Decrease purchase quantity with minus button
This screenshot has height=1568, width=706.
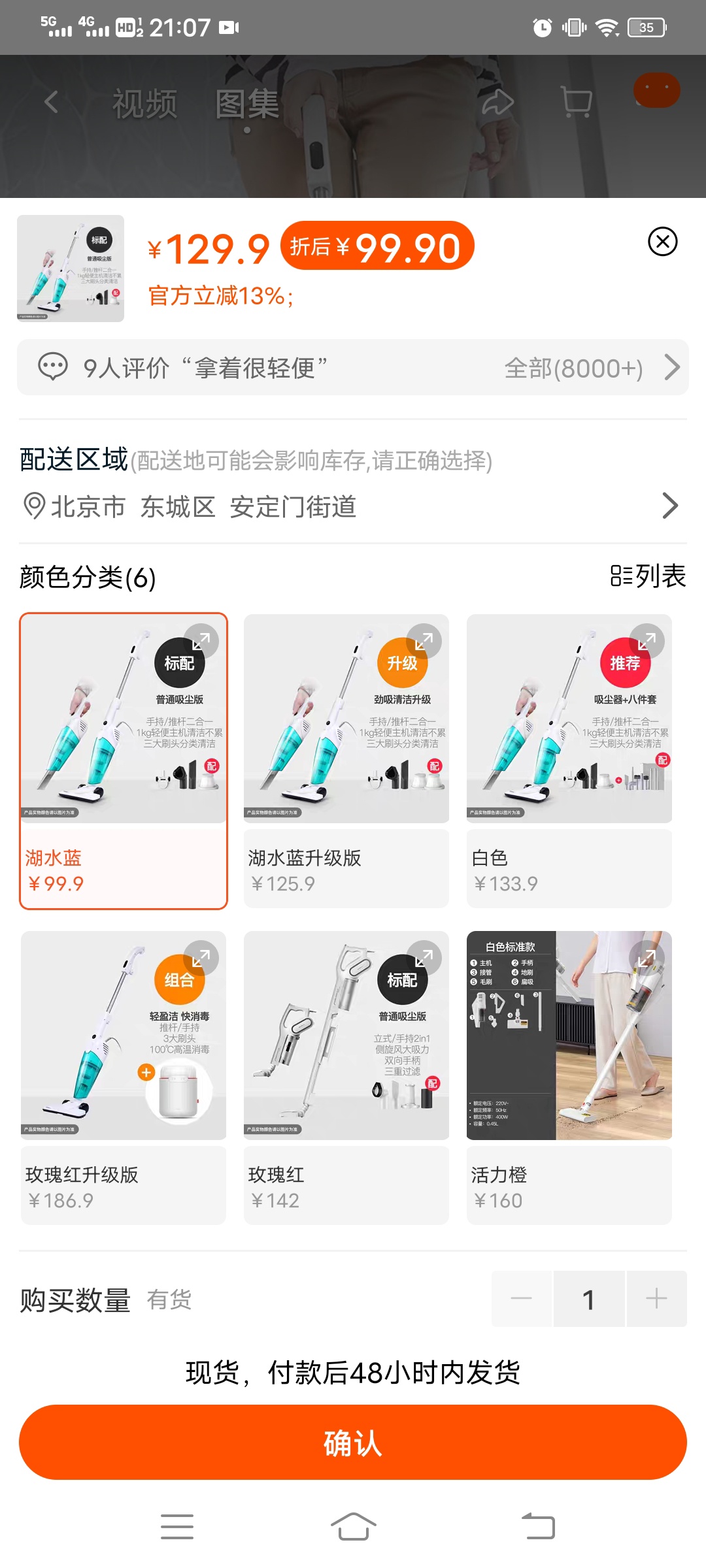(521, 1298)
